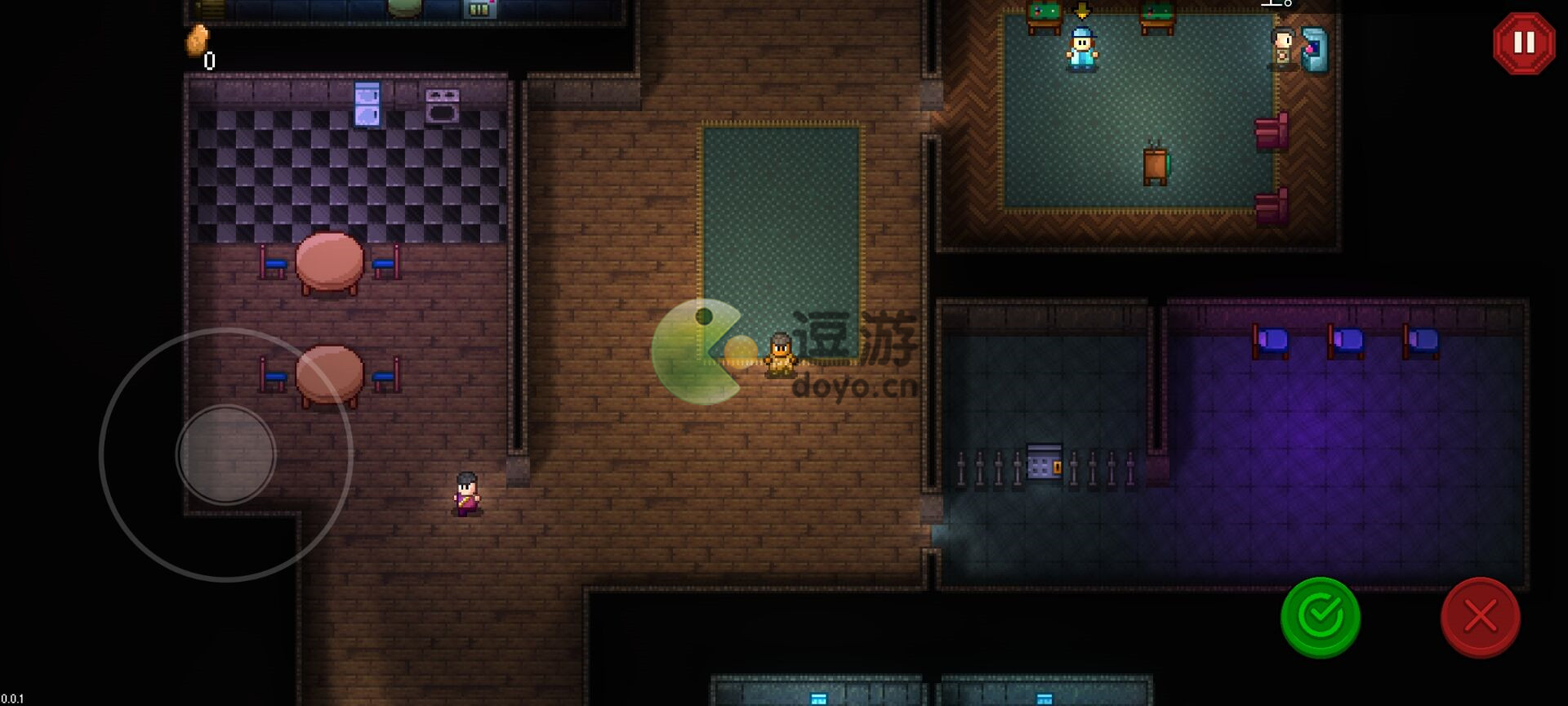Cancel with the red X button
Viewport: 1568px width, 706px height.
[x=1480, y=617]
